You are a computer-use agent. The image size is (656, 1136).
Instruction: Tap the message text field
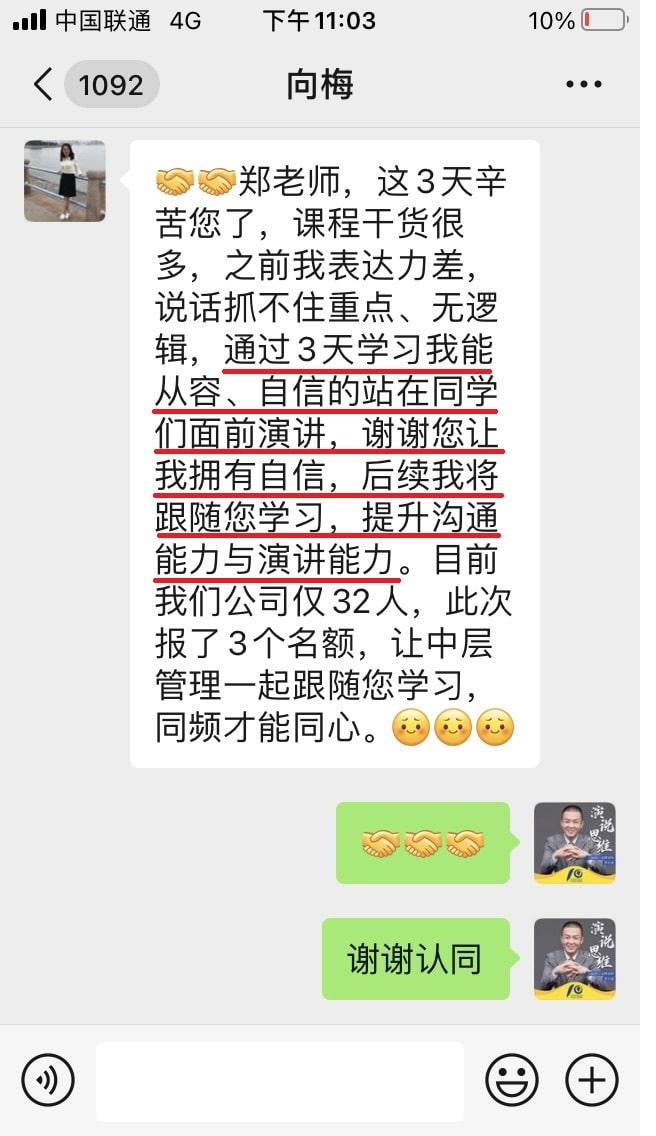point(280,1081)
